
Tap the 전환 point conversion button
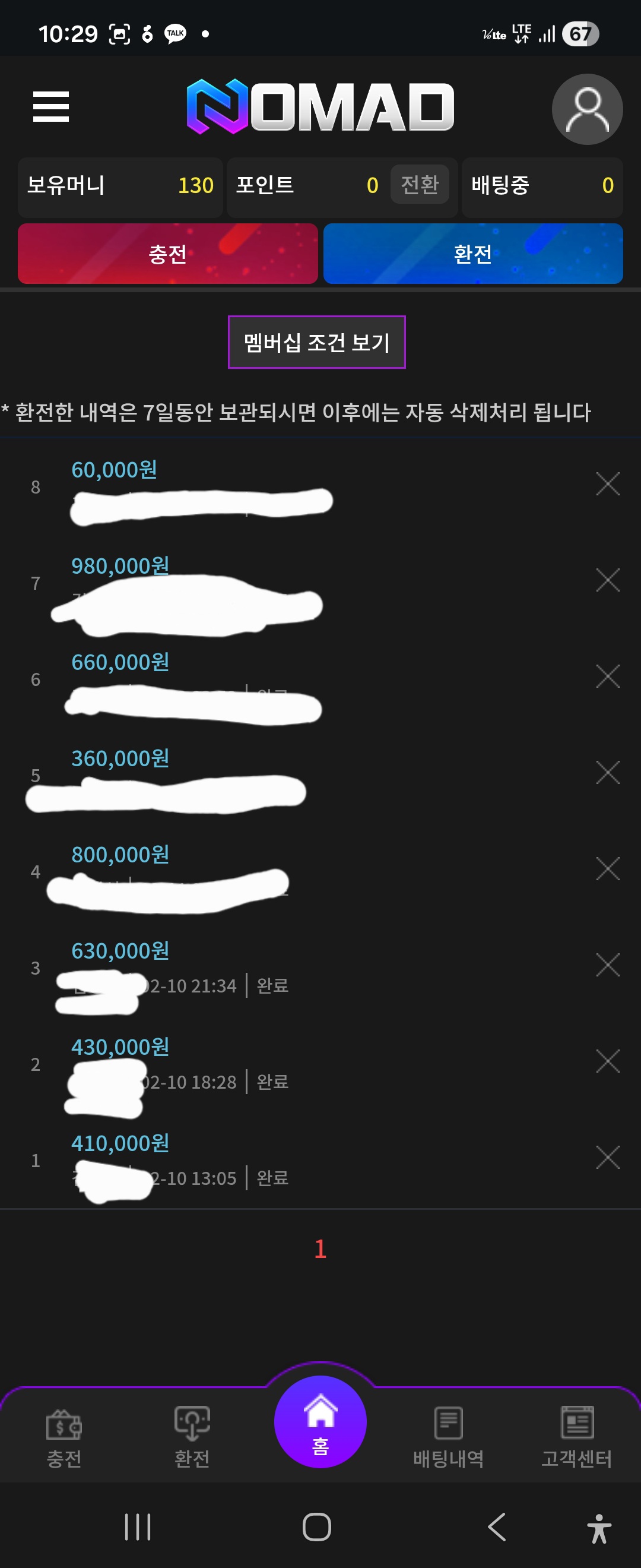tap(419, 185)
